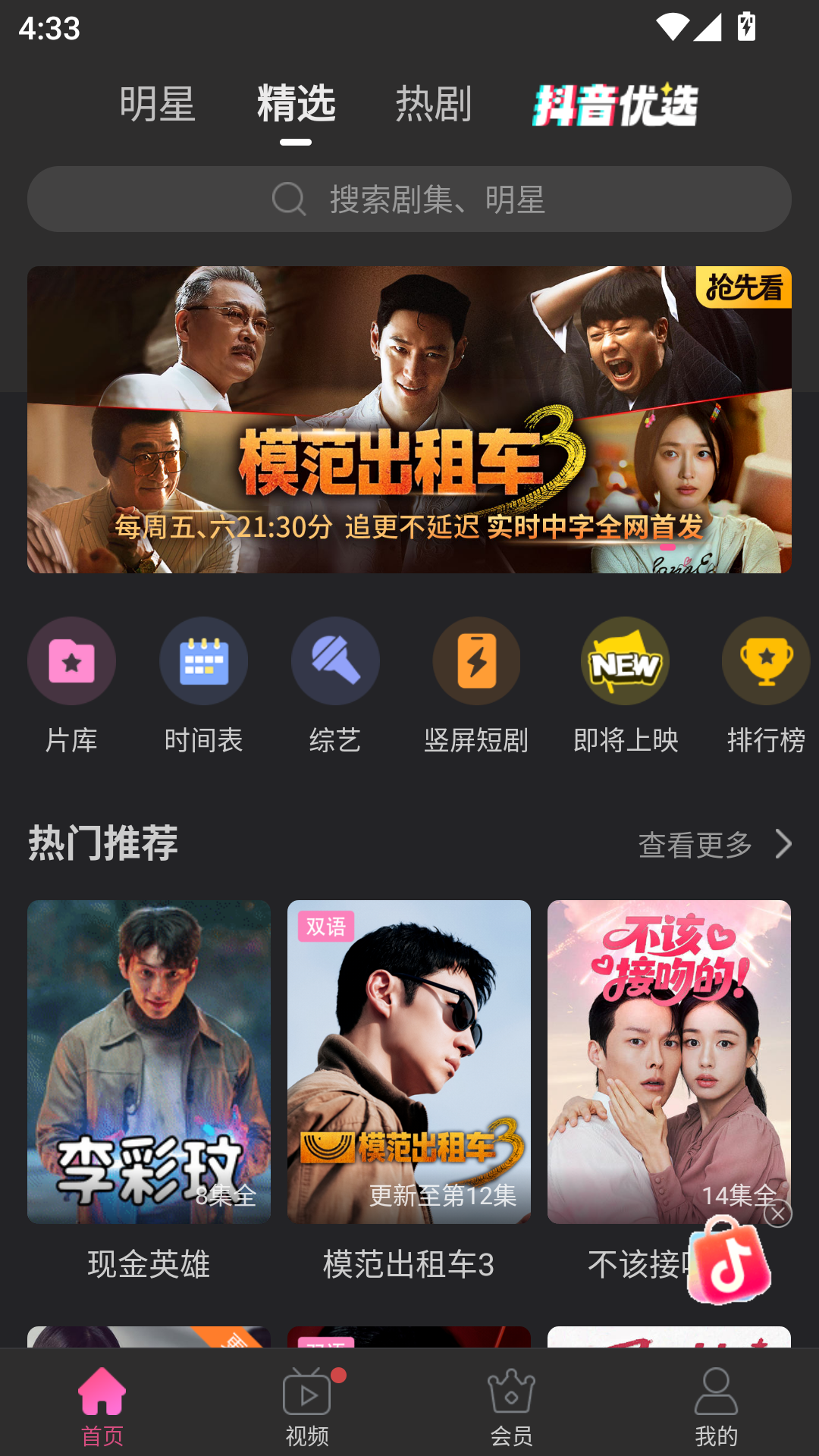
Task: Switch to the 热剧 tab
Action: (x=434, y=105)
